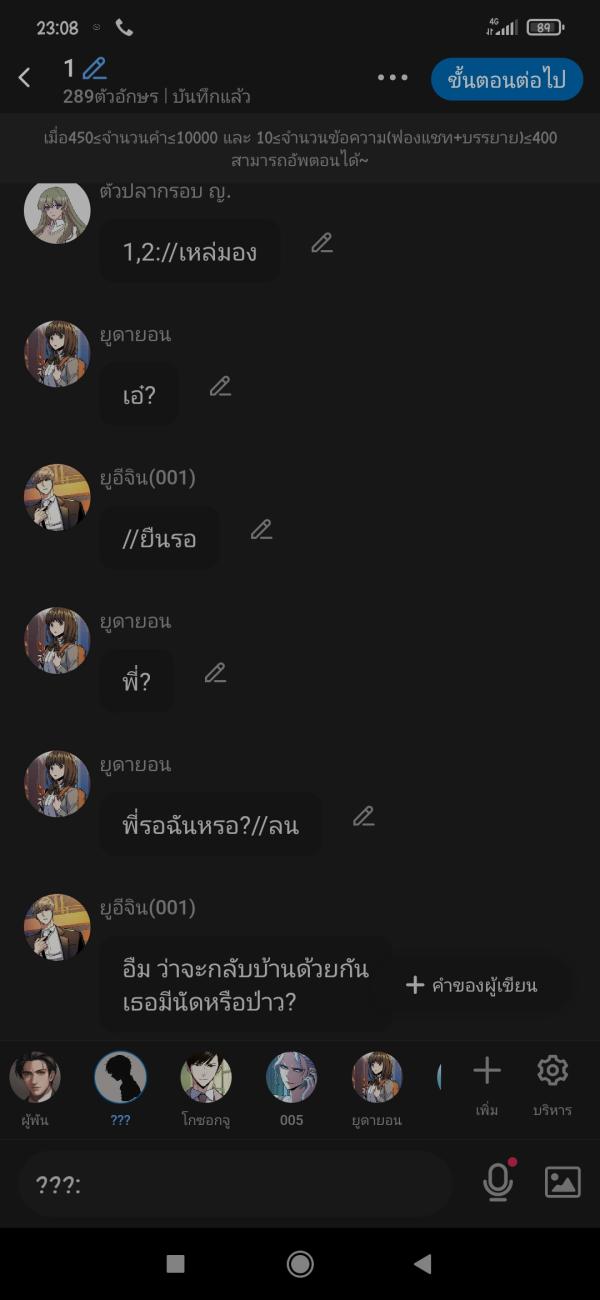The image size is (600, 1300).
Task: Add author's note via คำของผู้เขียน
Action: (473, 985)
